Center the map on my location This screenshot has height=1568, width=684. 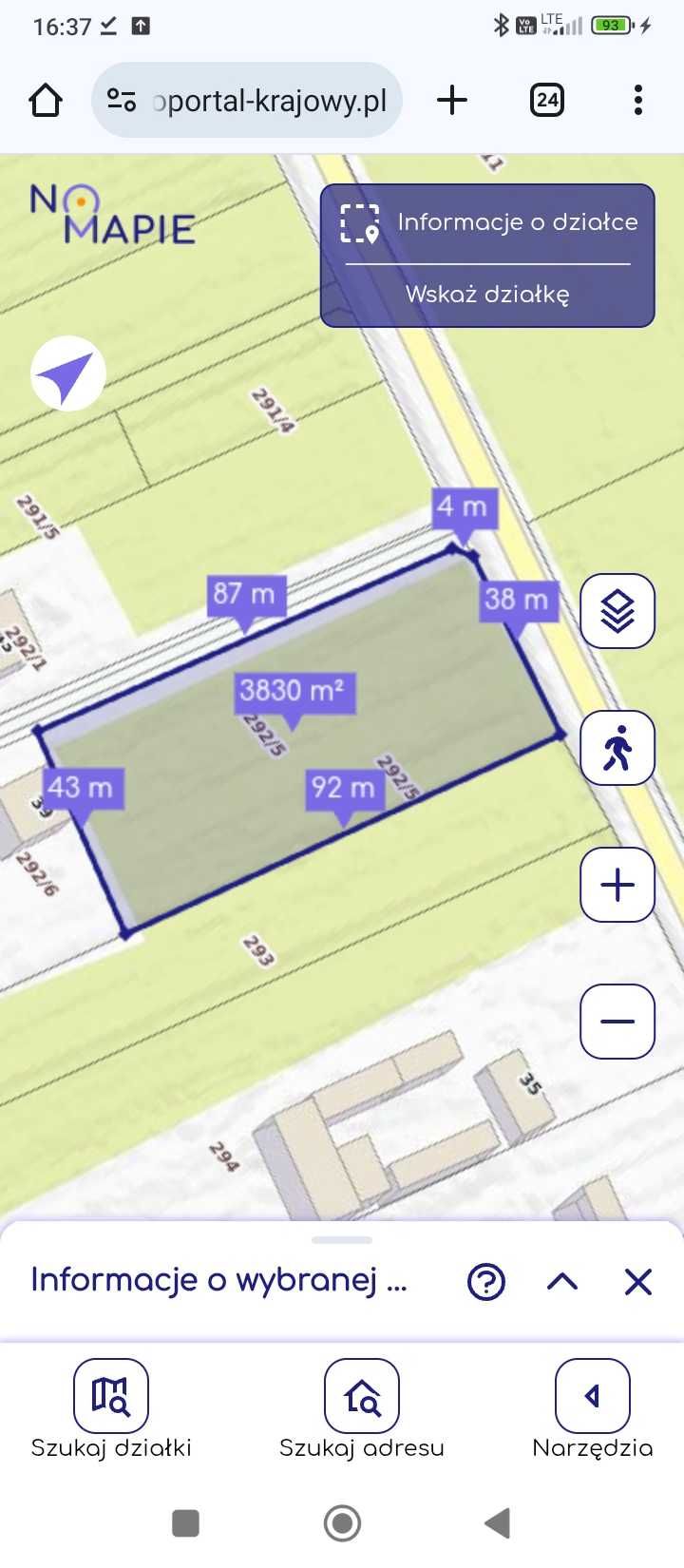[x=67, y=373]
